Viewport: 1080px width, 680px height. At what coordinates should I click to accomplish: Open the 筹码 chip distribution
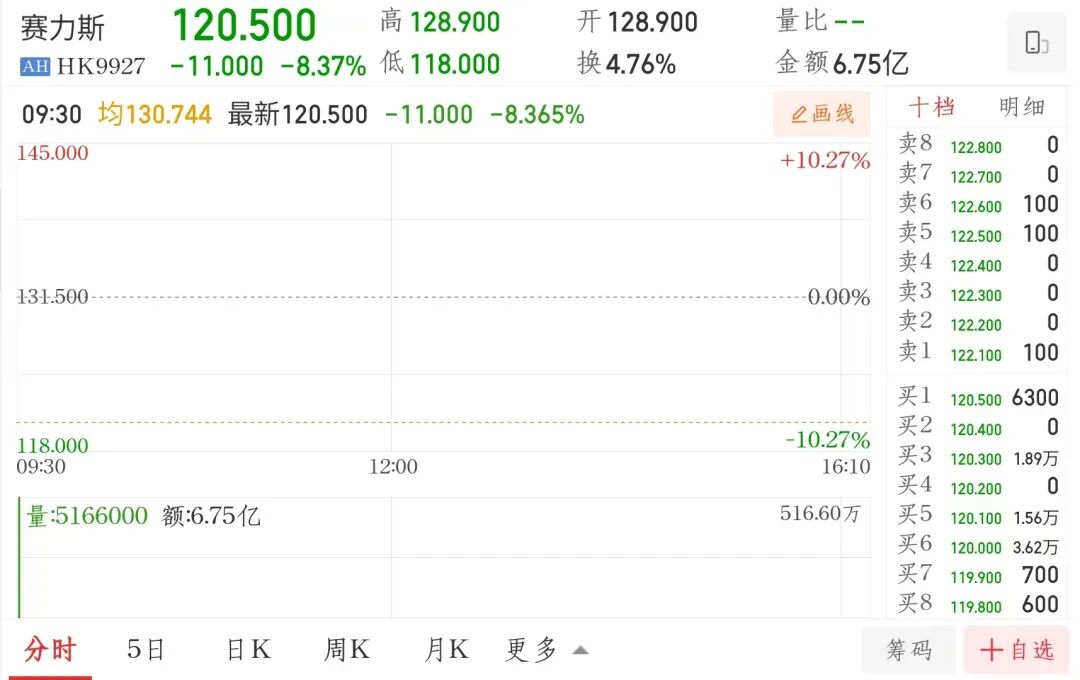908,650
